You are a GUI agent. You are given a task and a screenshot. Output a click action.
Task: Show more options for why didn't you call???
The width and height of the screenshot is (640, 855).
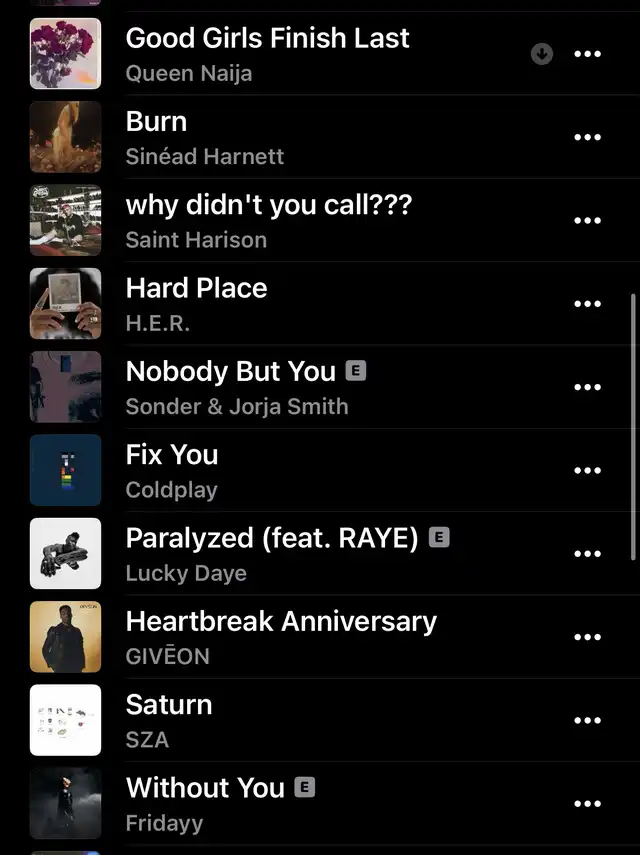587,221
